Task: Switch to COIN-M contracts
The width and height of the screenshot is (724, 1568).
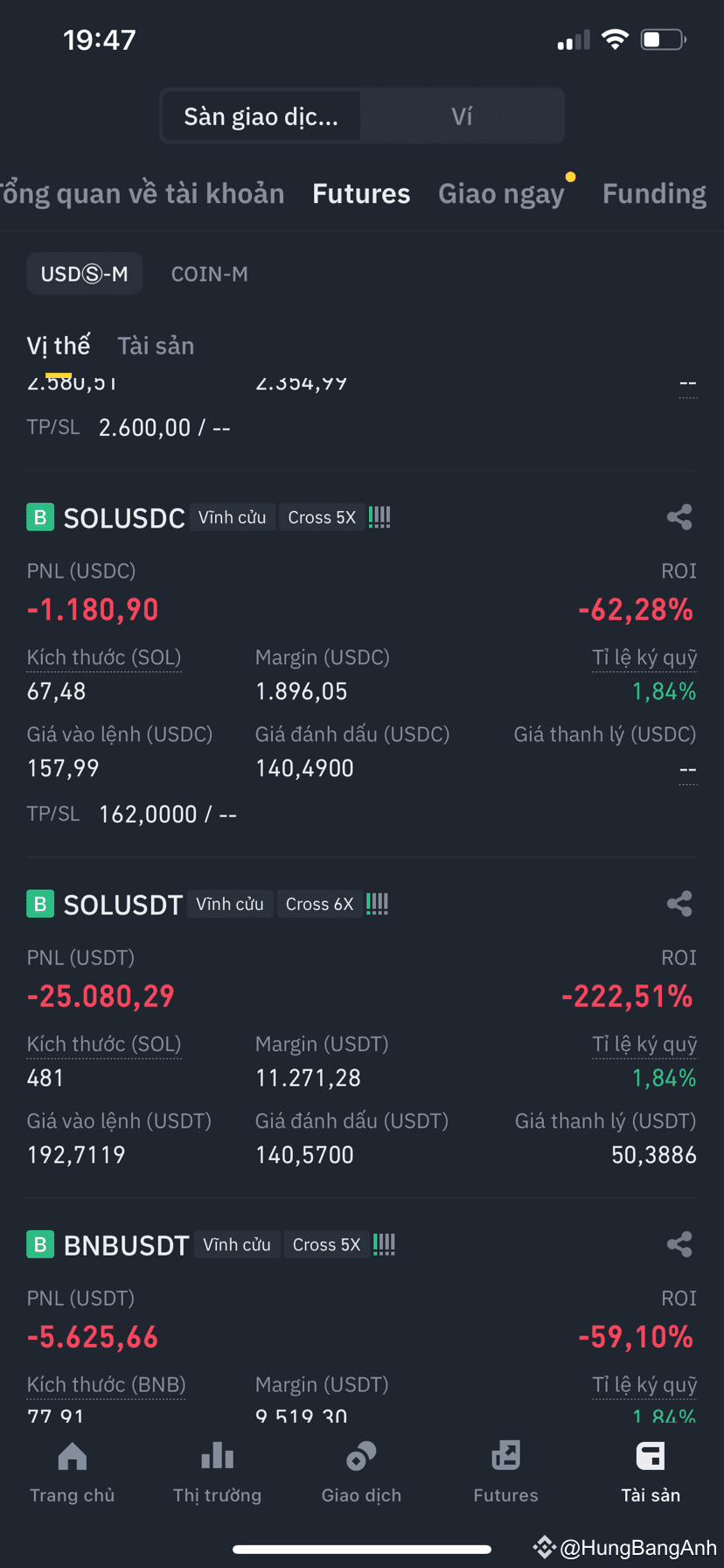Action: tap(209, 273)
